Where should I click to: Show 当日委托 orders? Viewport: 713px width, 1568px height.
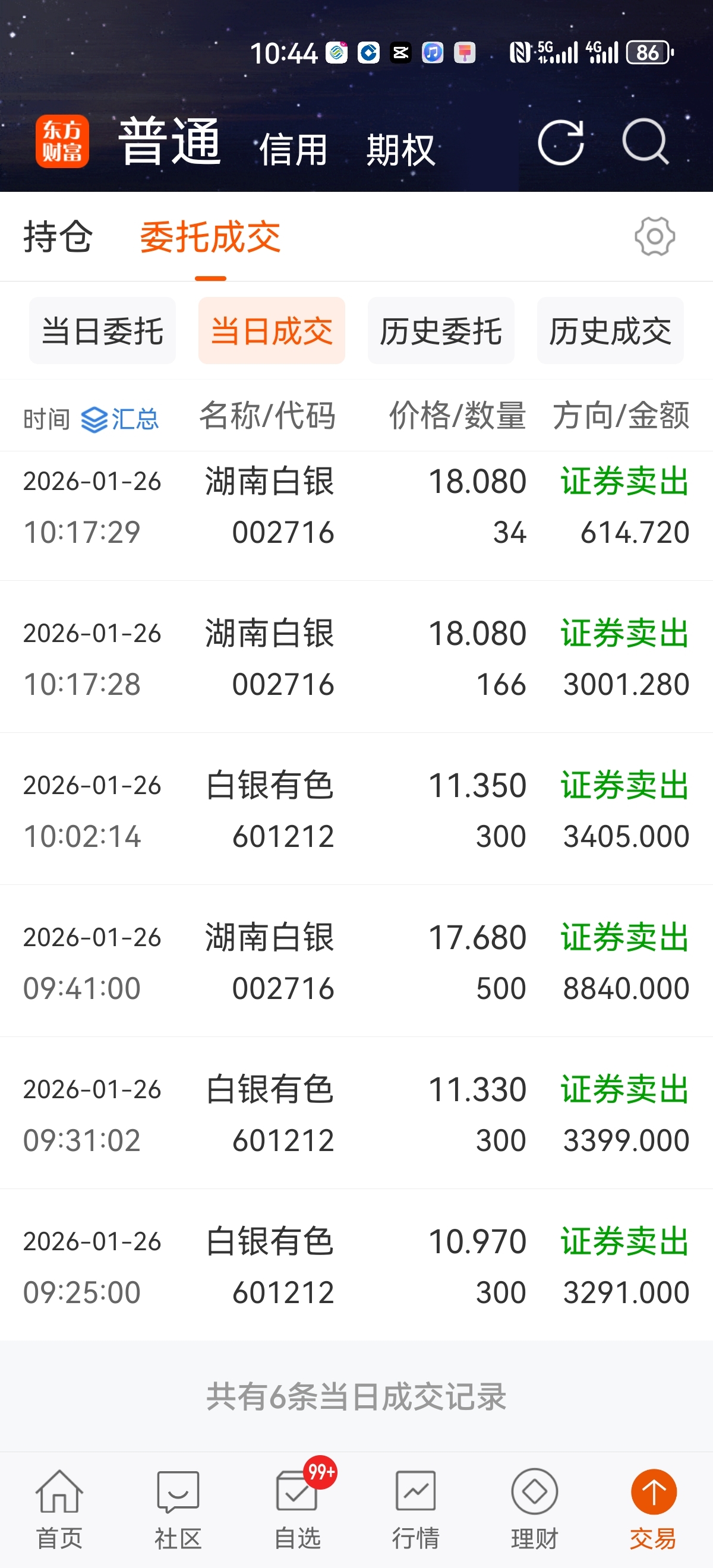pyautogui.click(x=102, y=331)
